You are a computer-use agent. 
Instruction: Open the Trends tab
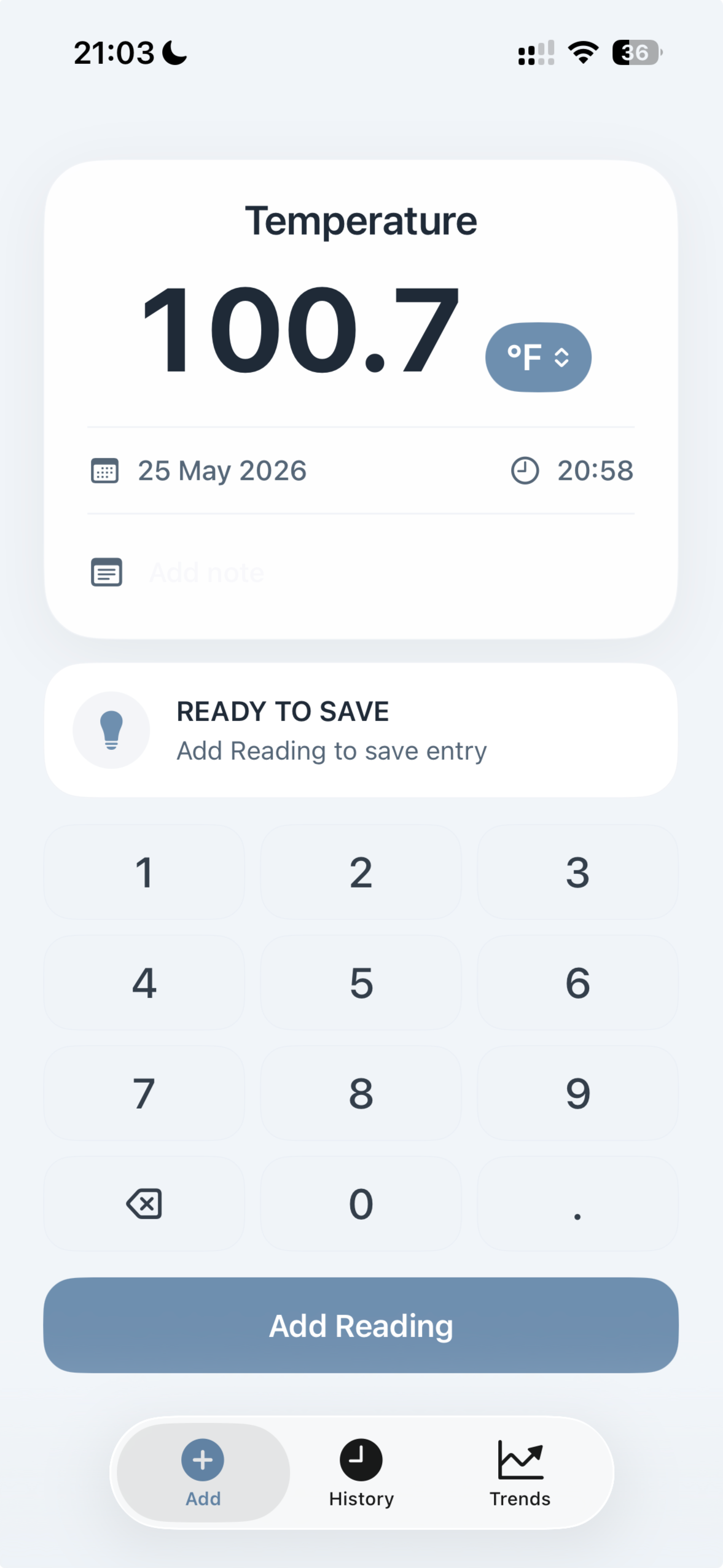(520, 1473)
